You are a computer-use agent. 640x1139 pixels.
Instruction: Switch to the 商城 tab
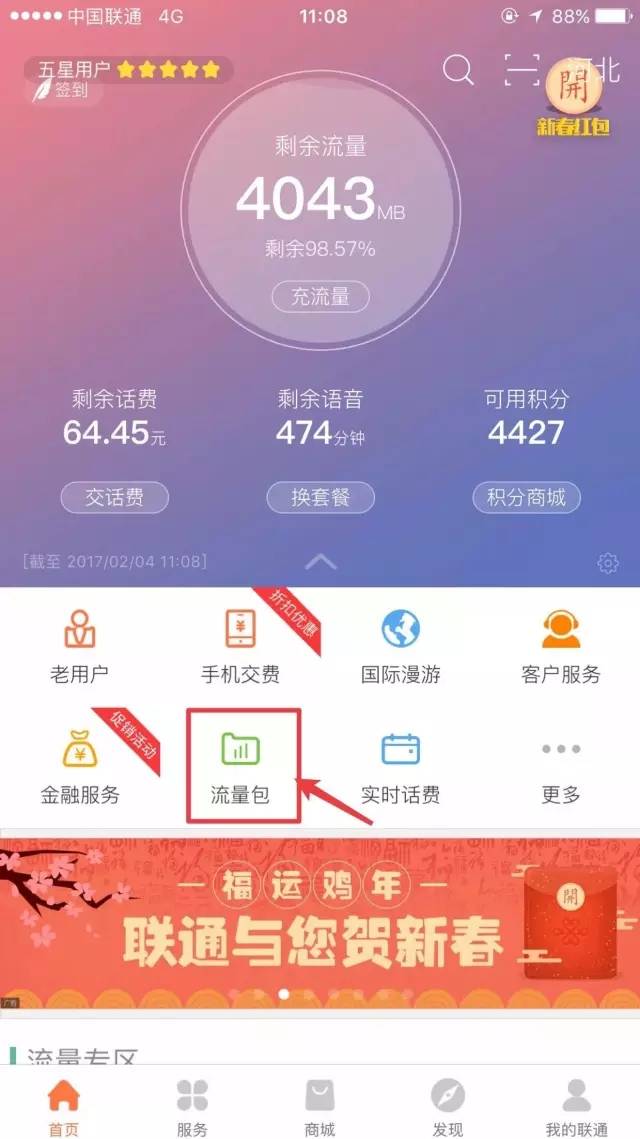320,1106
